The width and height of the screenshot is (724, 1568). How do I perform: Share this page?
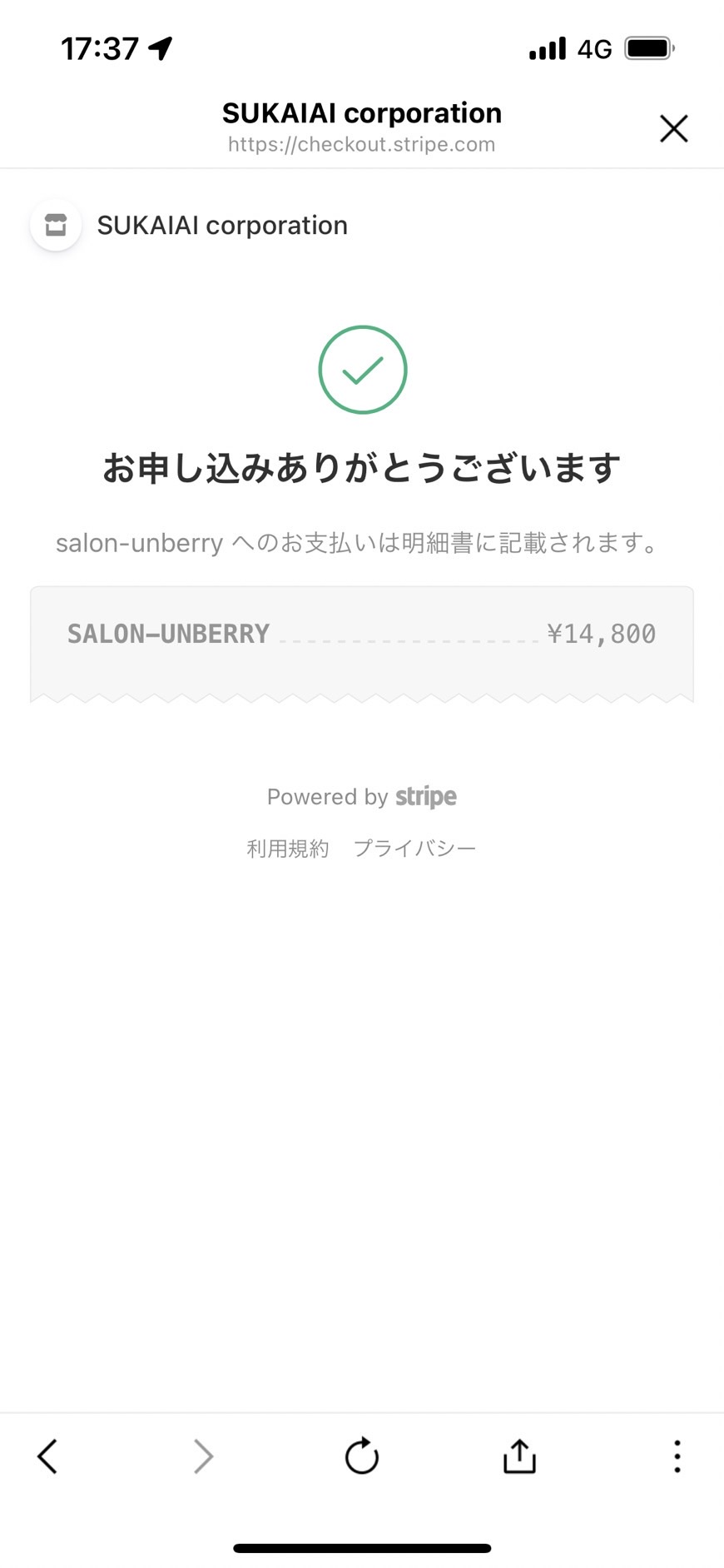[x=519, y=1456]
